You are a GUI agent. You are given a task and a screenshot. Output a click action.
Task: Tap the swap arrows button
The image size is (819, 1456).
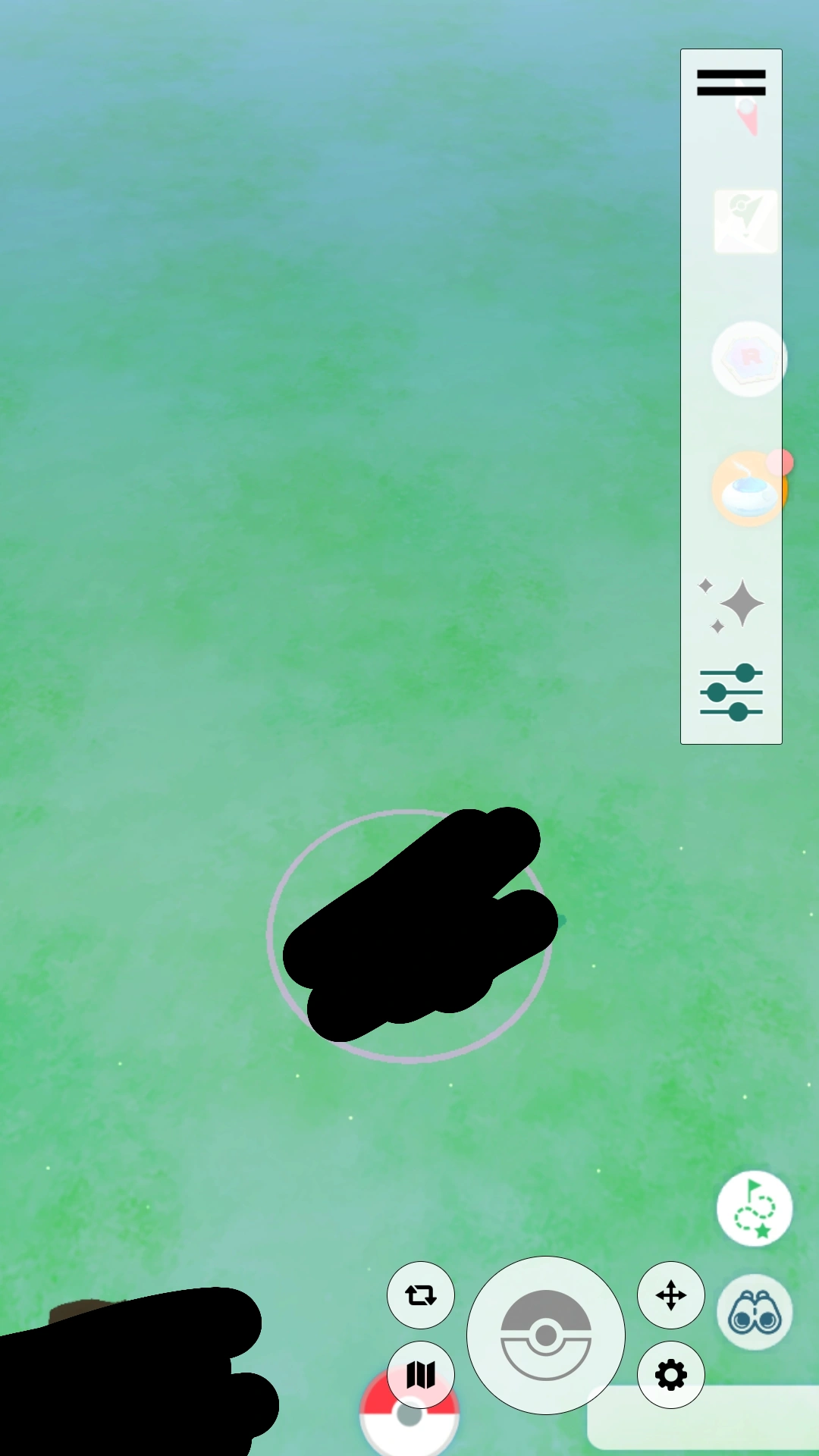pos(421,1294)
